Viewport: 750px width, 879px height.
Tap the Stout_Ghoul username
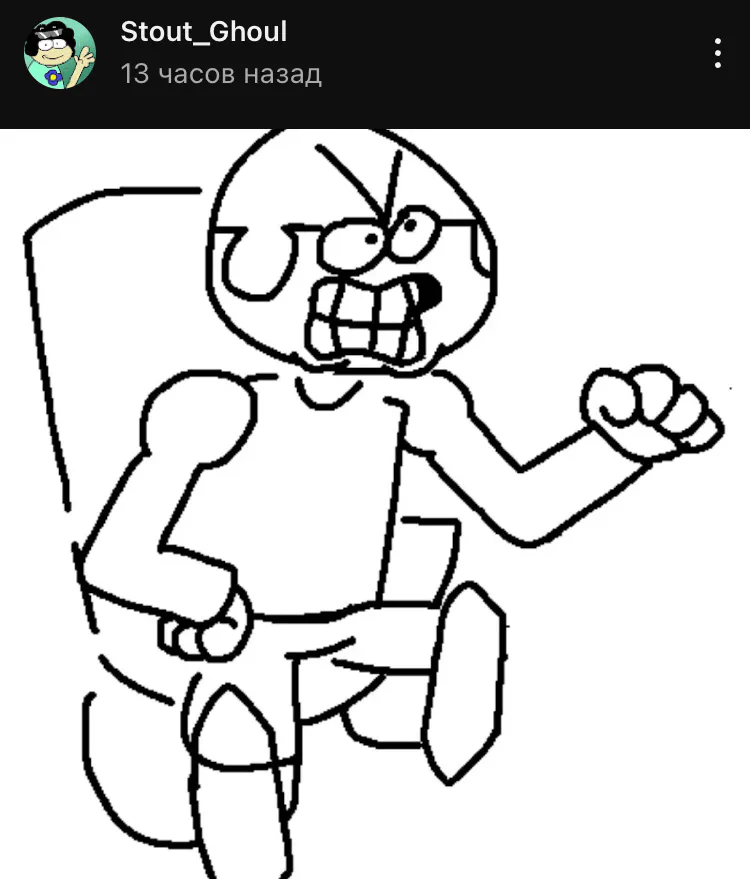click(x=203, y=32)
